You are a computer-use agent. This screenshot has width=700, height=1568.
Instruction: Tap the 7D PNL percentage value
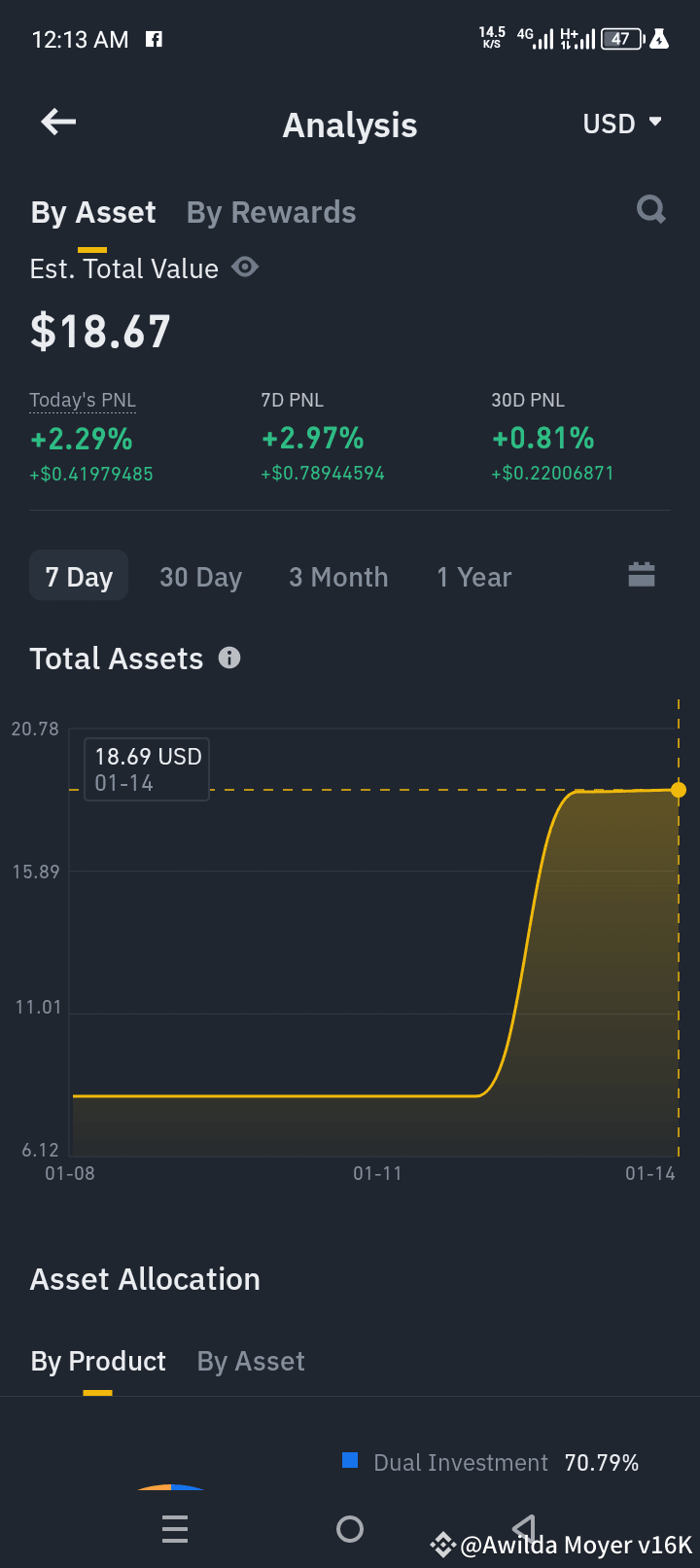pyautogui.click(x=313, y=438)
